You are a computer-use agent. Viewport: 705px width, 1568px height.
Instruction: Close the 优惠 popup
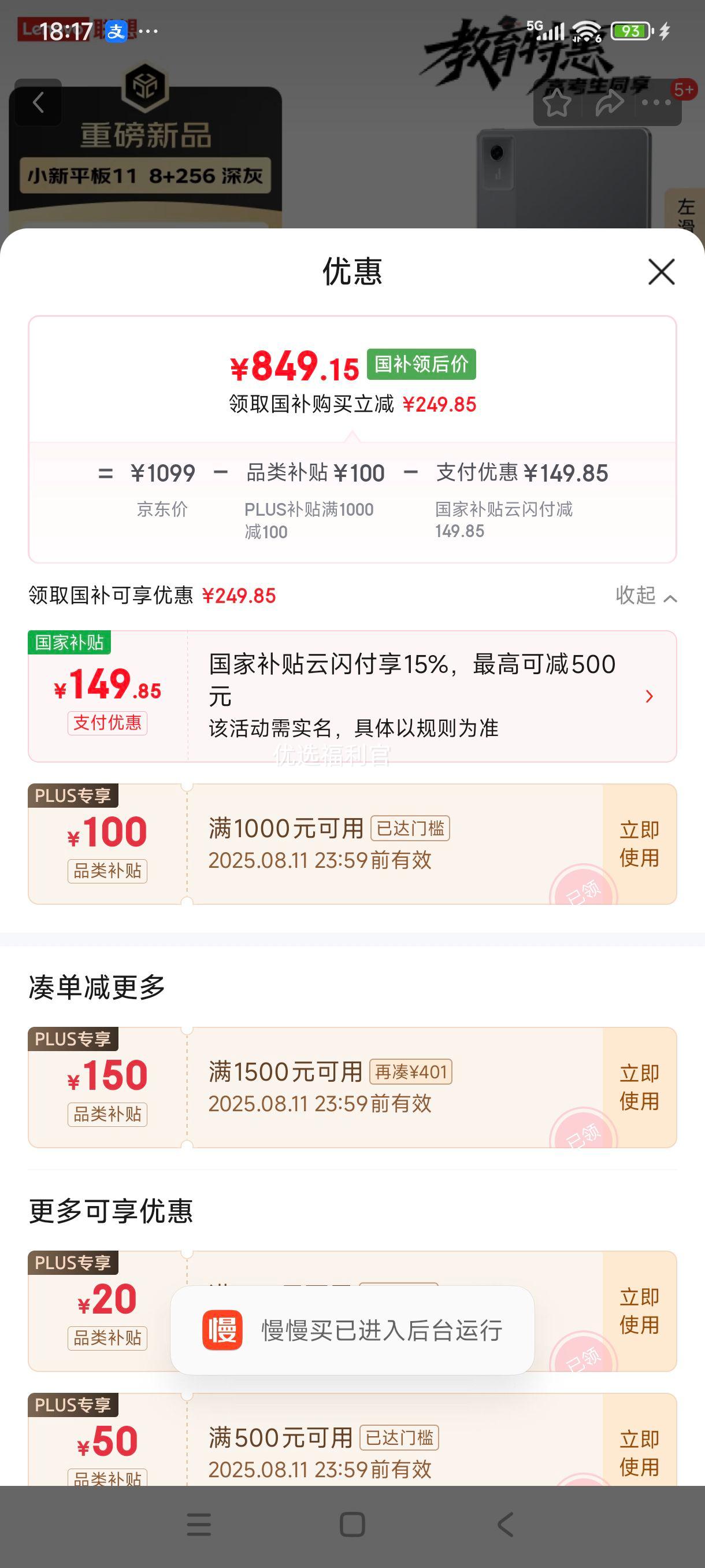661,272
